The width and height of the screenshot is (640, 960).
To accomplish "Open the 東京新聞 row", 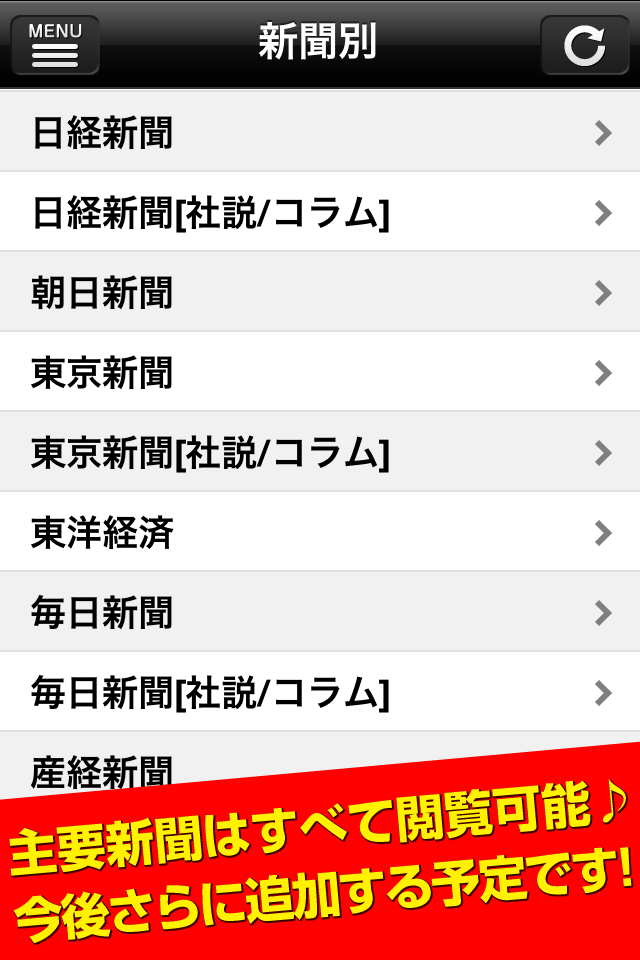I will coord(320,372).
